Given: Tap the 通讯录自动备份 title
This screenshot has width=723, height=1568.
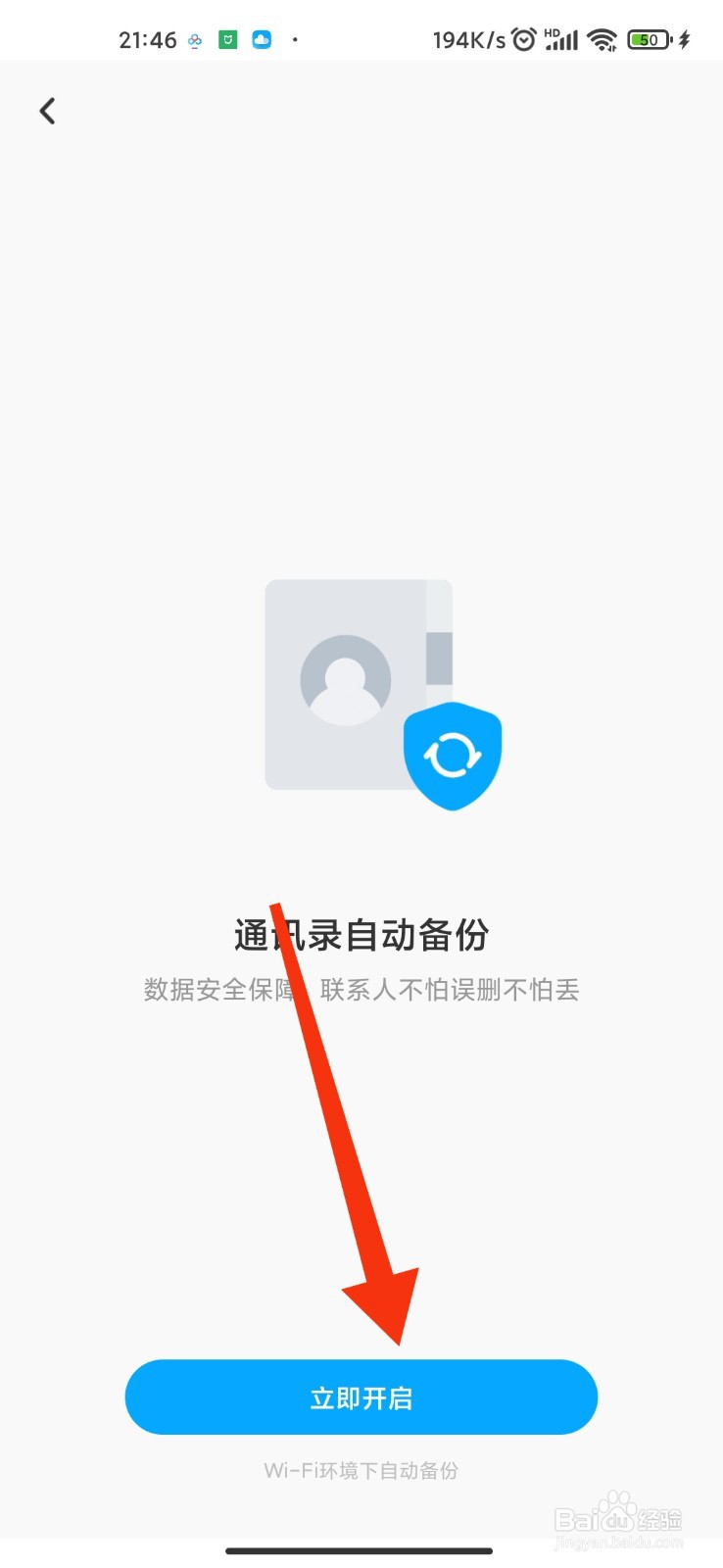Looking at the screenshot, I should pyautogui.click(x=361, y=935).
